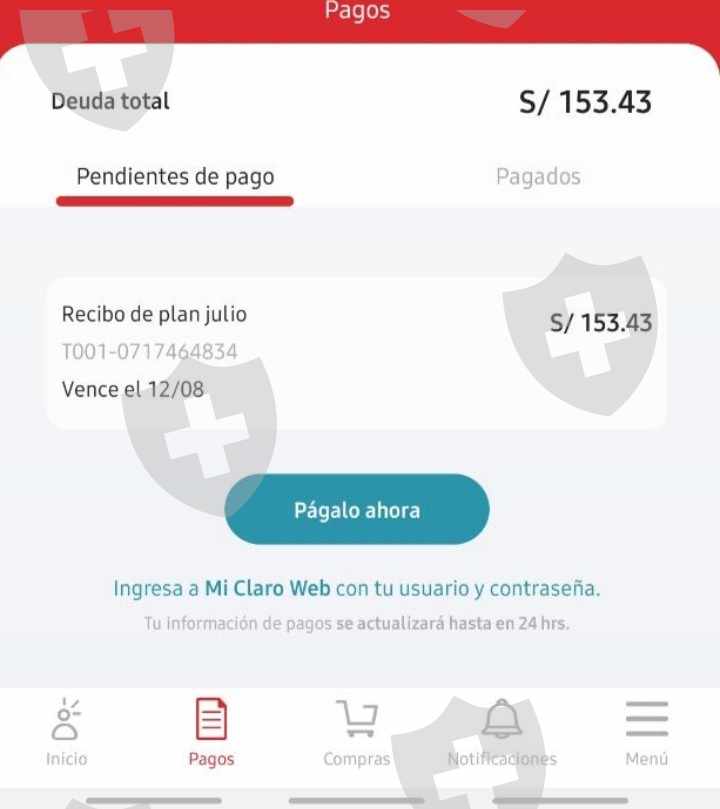Screen dimensions: 720x809
Task: Switch to the Pagados tab
Action: pos(538,177)
